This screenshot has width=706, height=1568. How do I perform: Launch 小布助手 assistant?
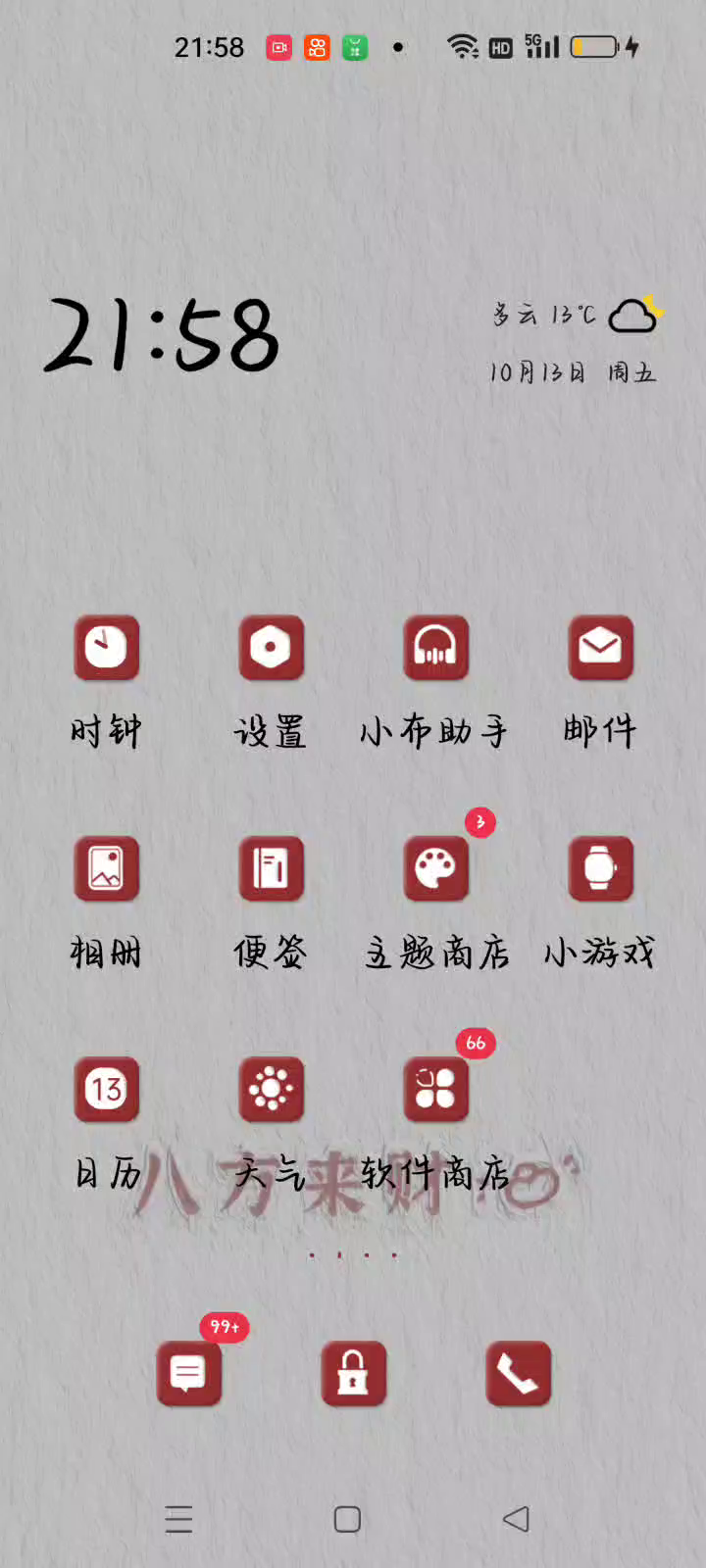[x=435, y=648]
